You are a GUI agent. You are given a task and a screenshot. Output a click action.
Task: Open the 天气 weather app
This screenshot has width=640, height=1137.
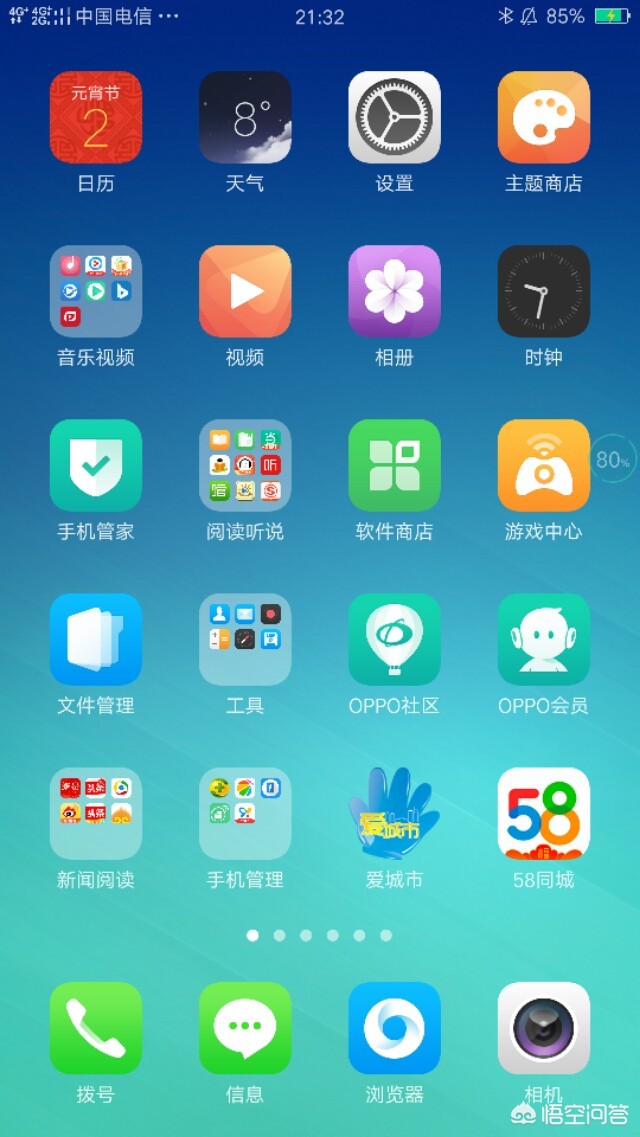pos(245,117)
